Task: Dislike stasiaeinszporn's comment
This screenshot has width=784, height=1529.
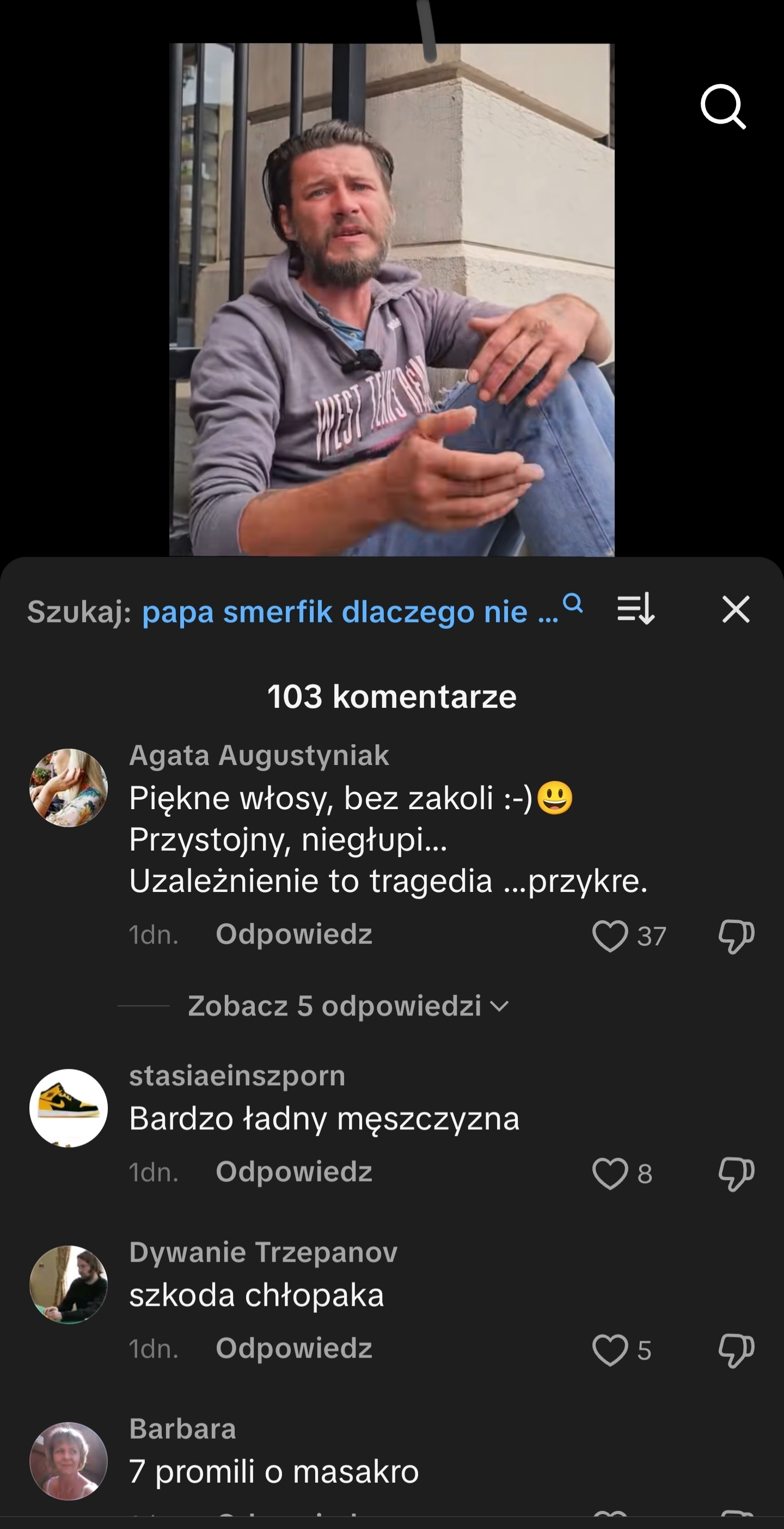Action: coord(736,1173)
